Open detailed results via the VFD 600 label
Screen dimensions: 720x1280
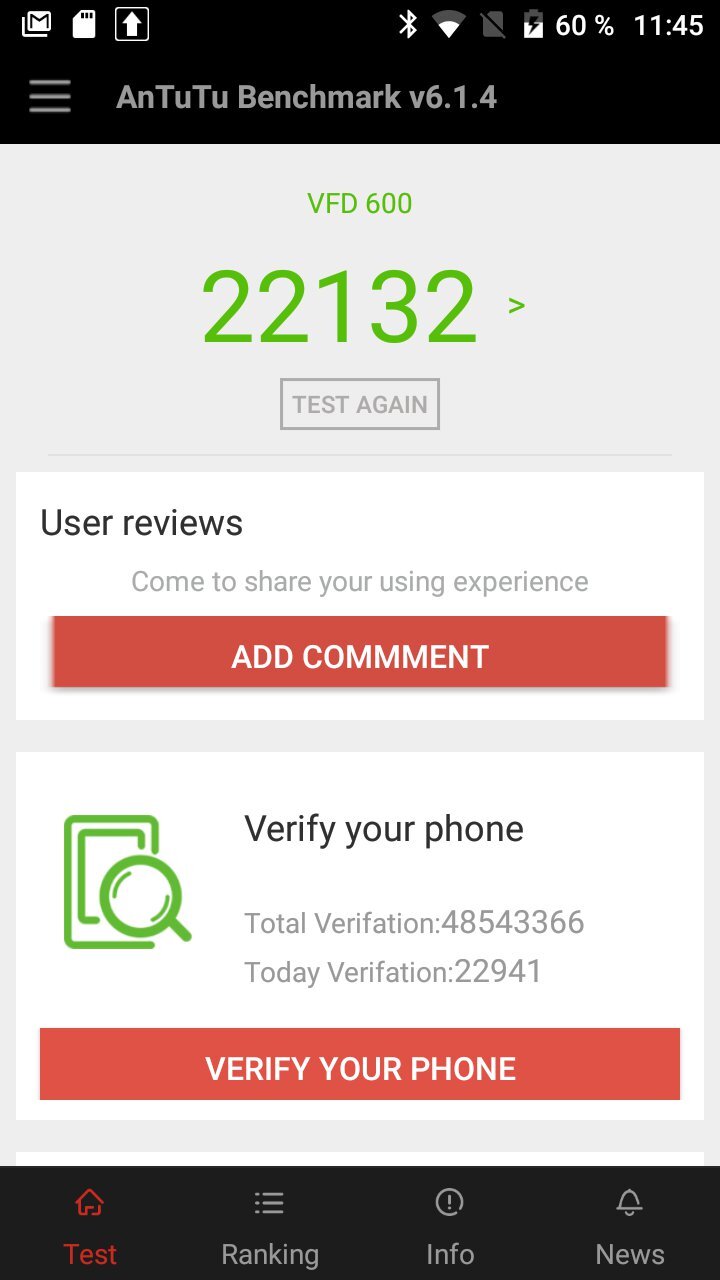coord(359,203)
